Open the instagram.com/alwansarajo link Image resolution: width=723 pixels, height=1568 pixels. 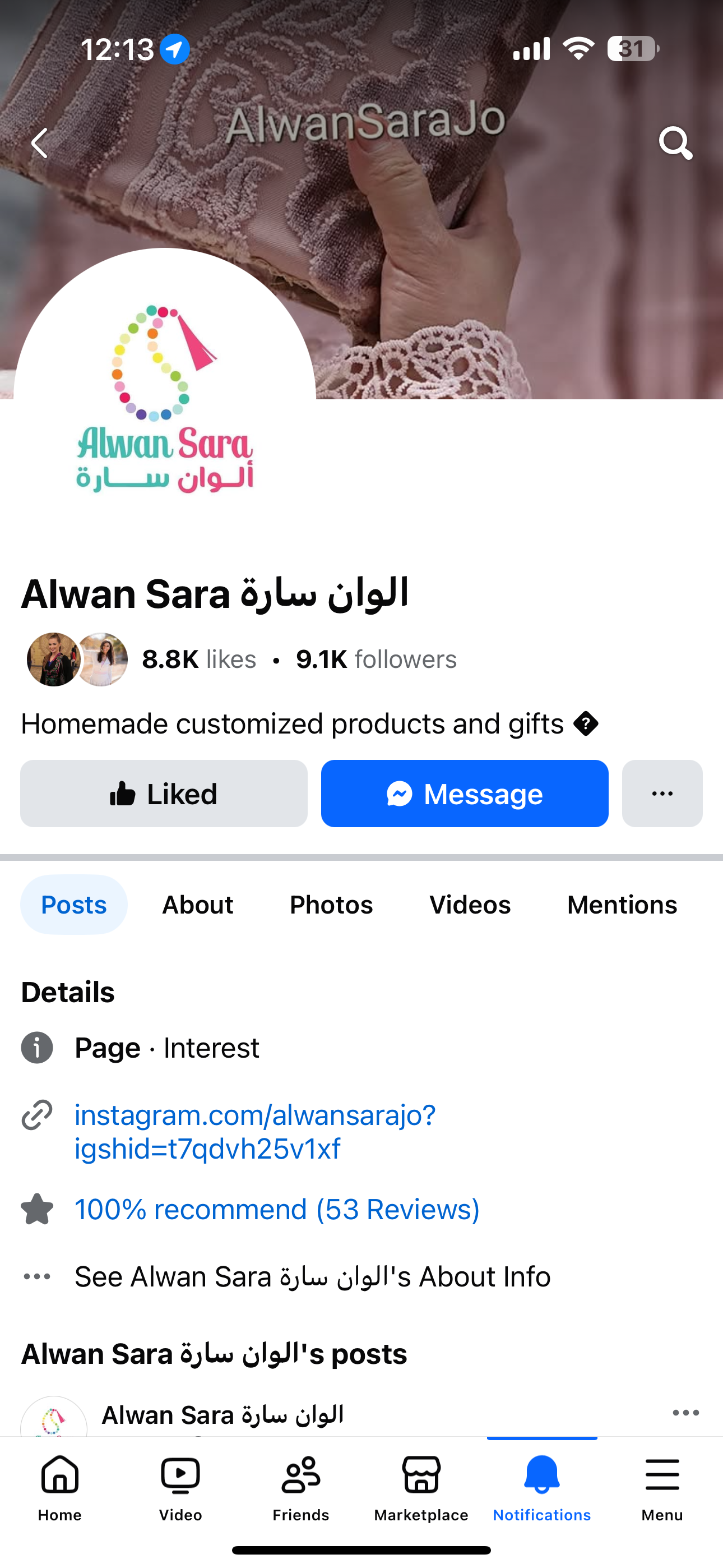click(x=255, y=1132)
